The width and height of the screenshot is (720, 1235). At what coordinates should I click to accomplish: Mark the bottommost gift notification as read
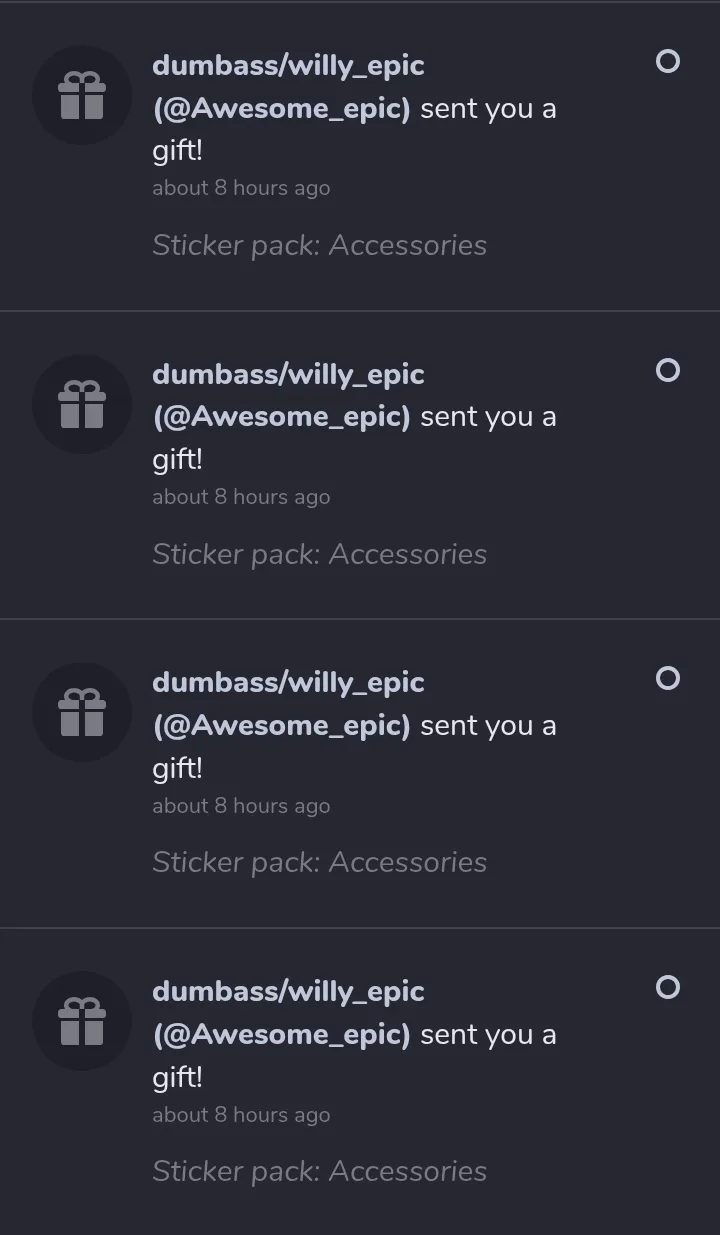pyautogui.click(x=667, y=988)
